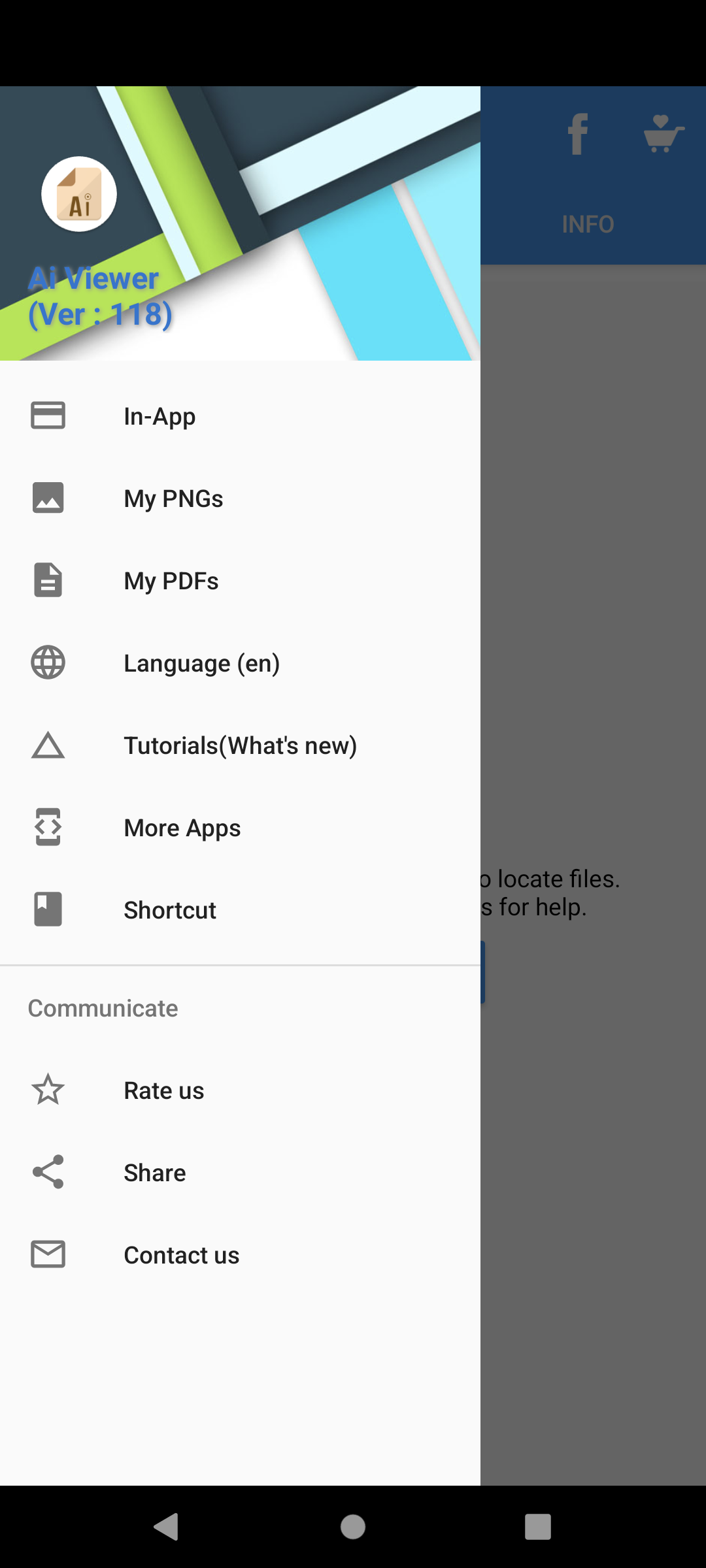
Task: Tap the shopping cart icon
Action: point(664,134)
